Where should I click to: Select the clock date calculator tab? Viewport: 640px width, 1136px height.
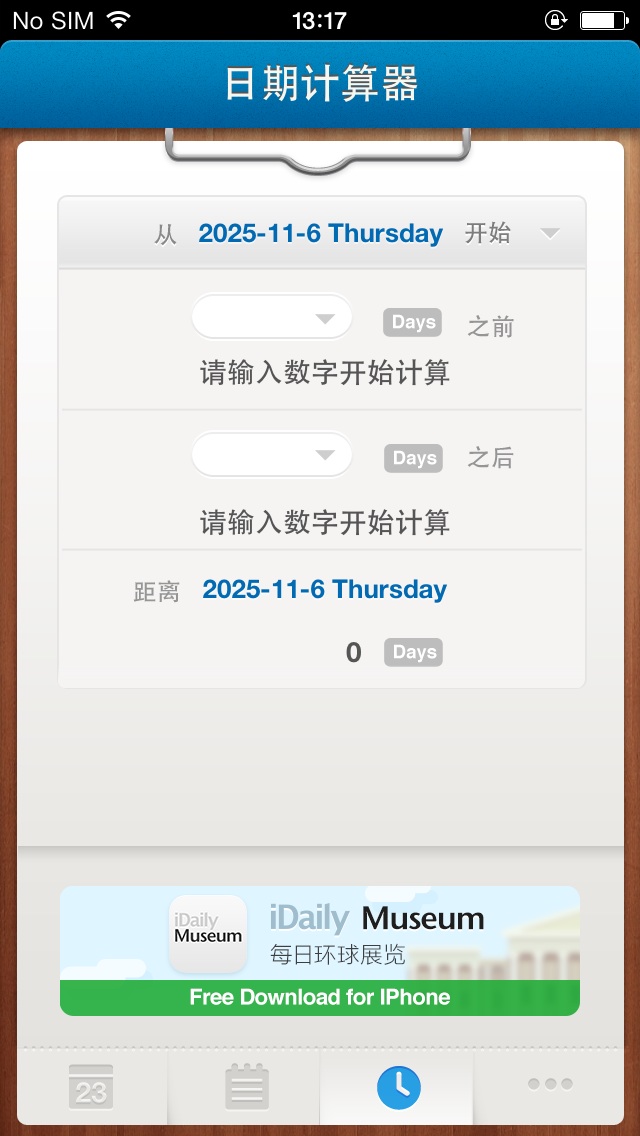(398, 1086)
